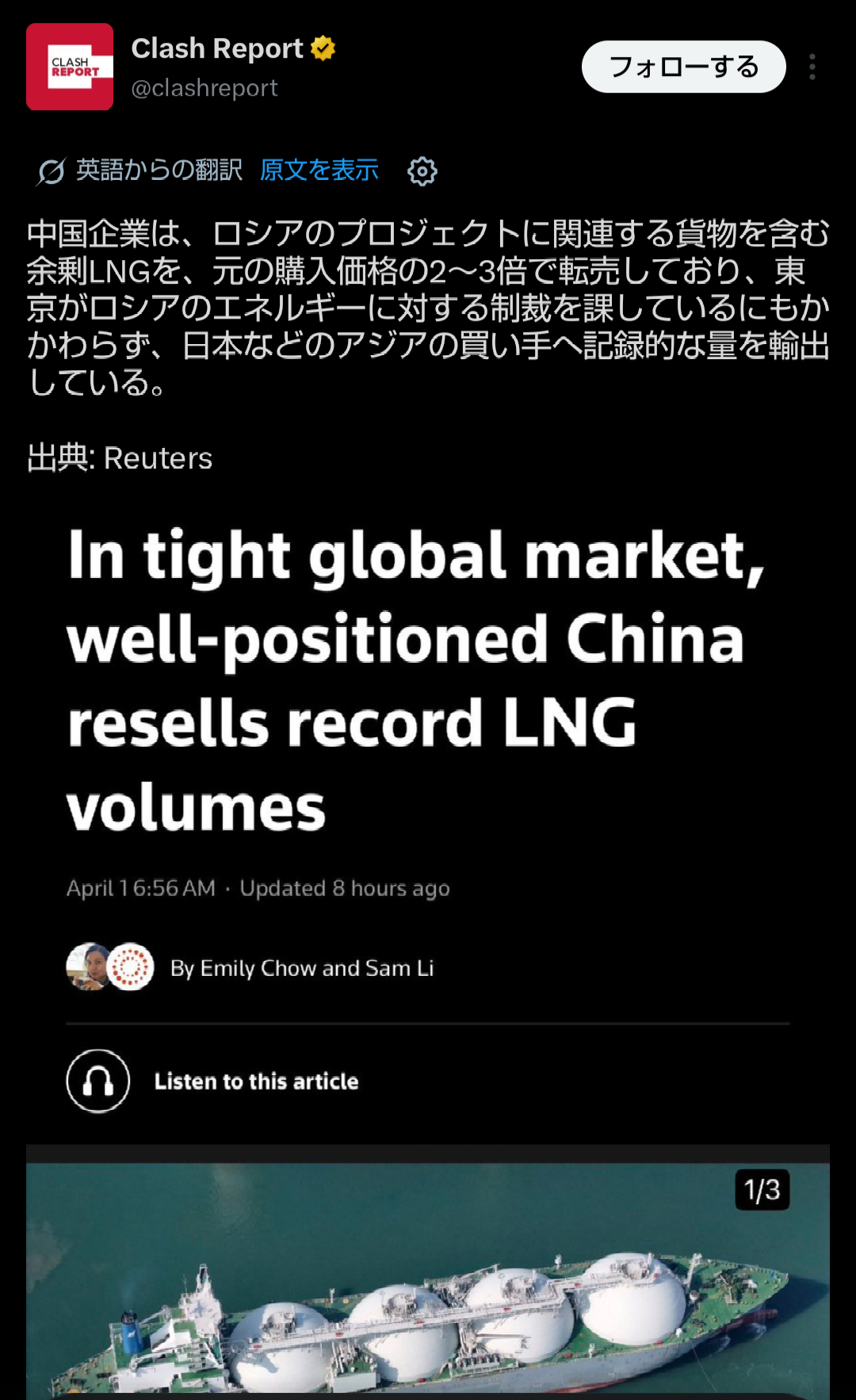The image size is (856, 1400).
Task: Open the attached Reuters article image
Action: tap(428, 872)
